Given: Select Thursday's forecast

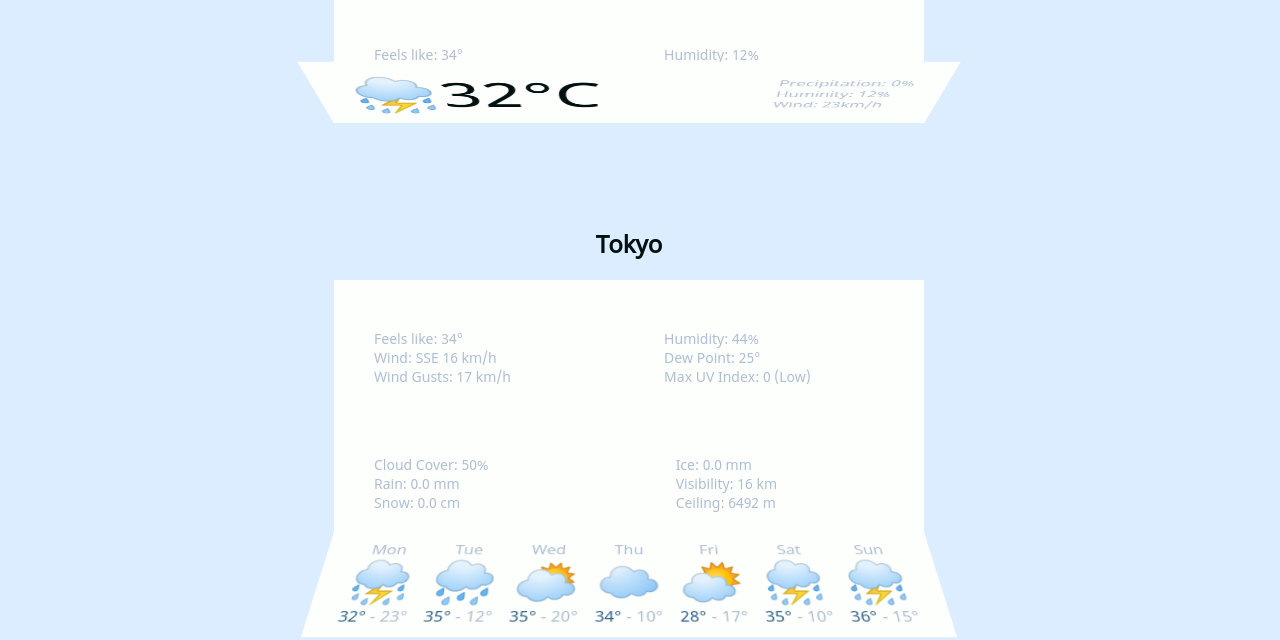Looking at the screenshot, I should (629, 584).
